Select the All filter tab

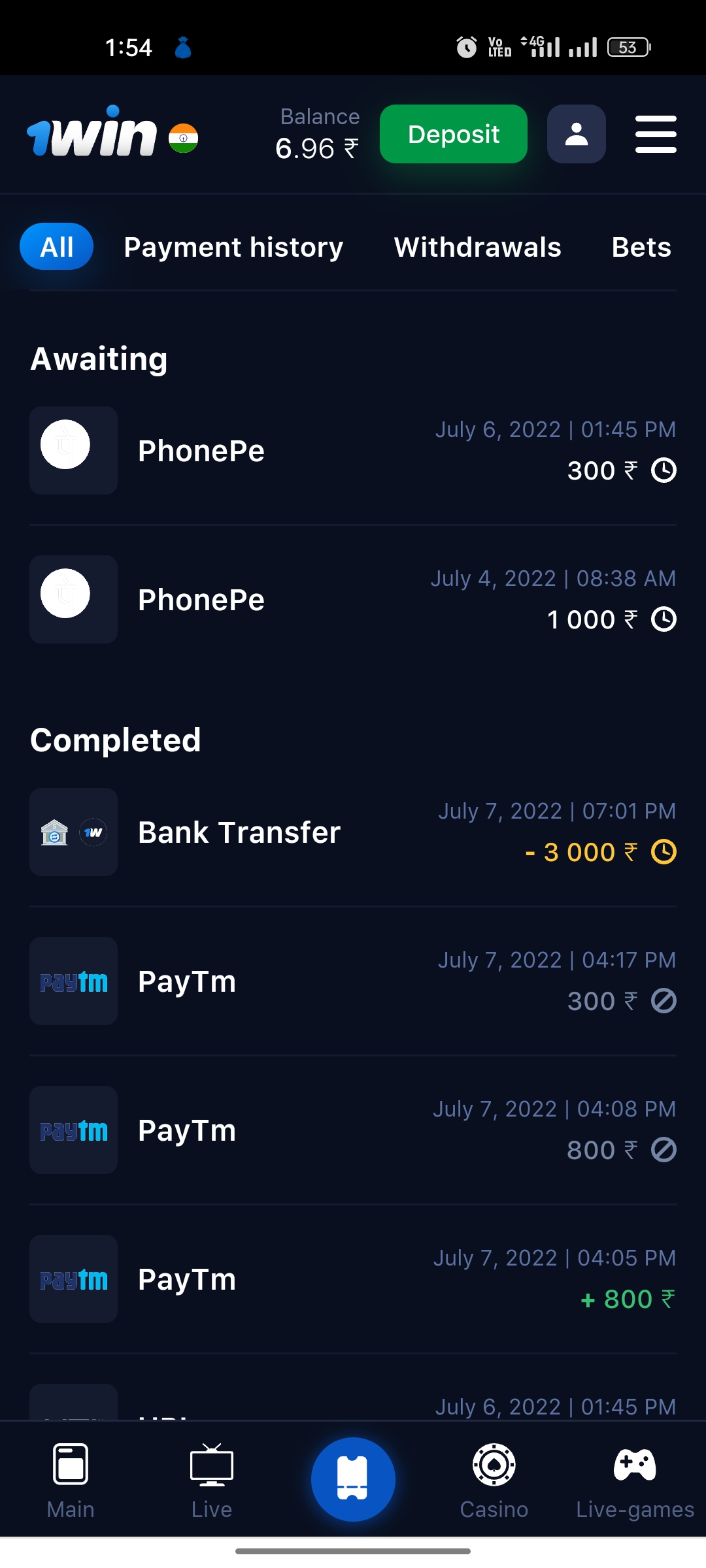[57, 247]
